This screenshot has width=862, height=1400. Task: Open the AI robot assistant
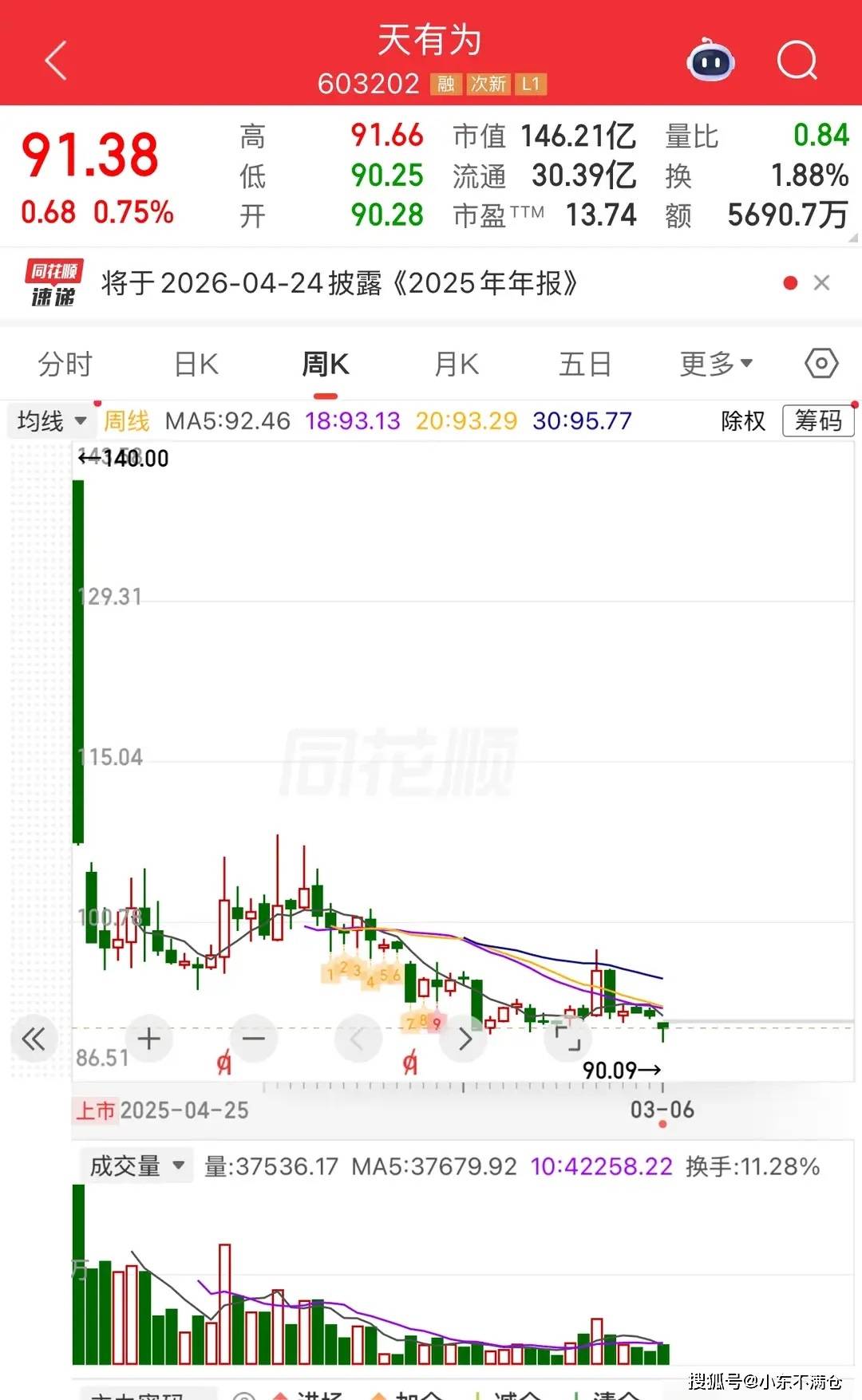(710, 61)
